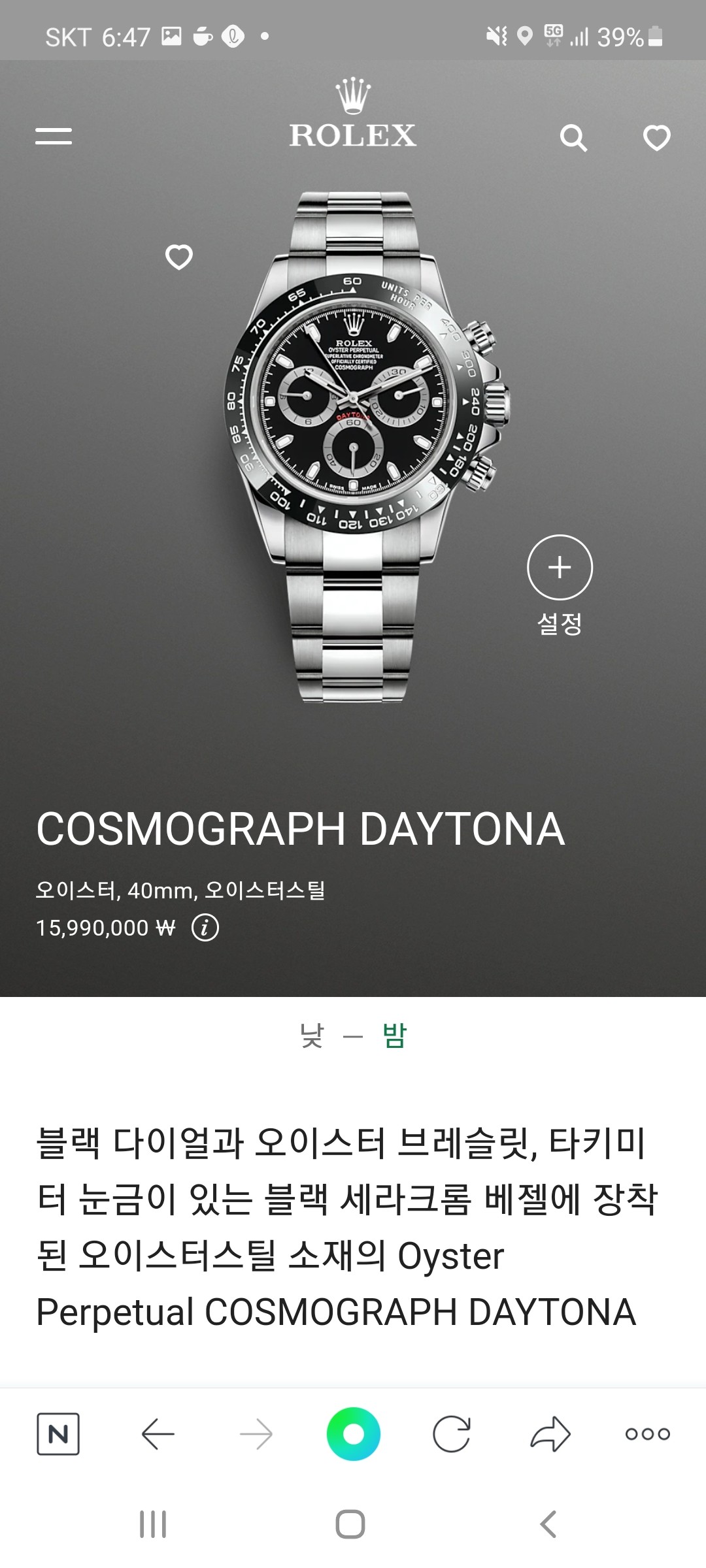
Task: Return to the phone's home screen
Action: [x=350, y=1524]
